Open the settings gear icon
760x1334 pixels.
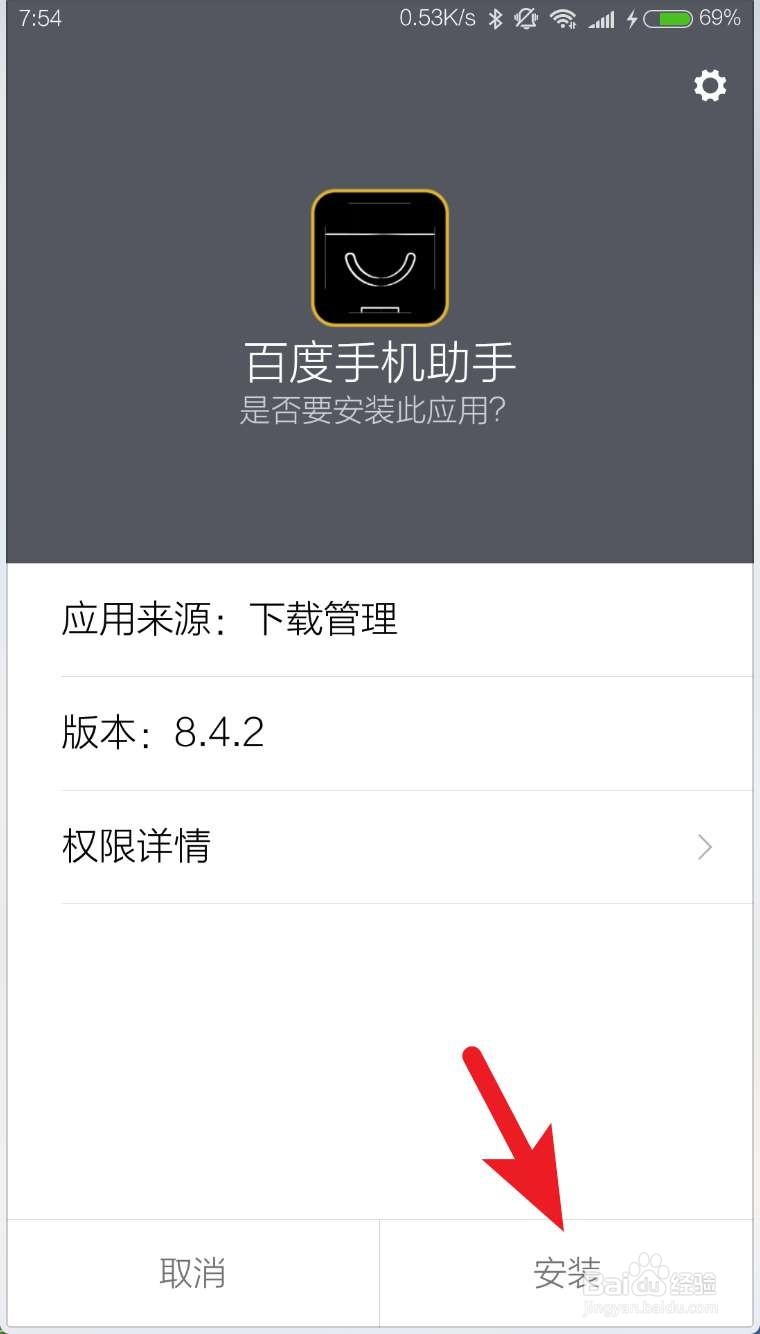pyautogui.click(x=710, y=85)
